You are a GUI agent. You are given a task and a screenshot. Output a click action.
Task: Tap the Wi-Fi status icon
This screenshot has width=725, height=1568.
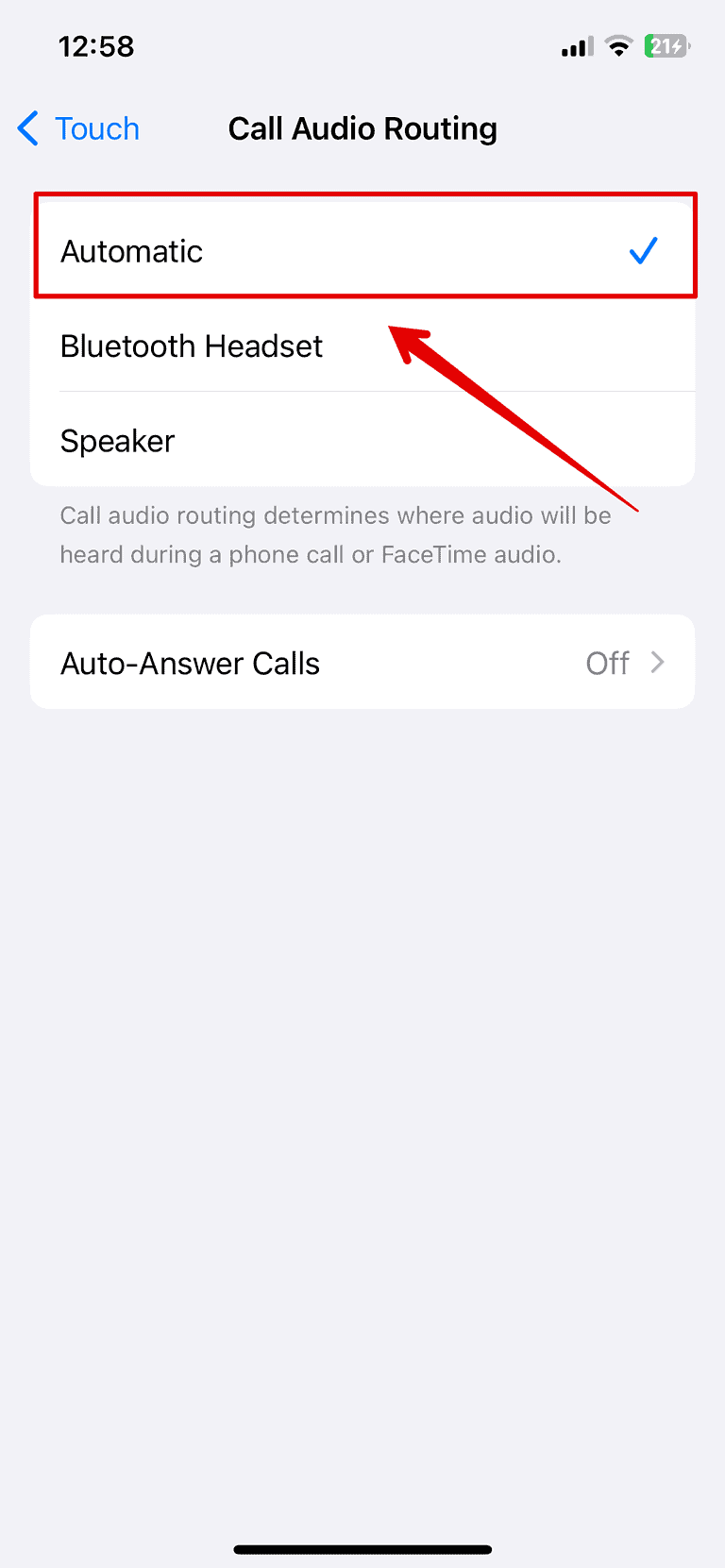[618, 45]
